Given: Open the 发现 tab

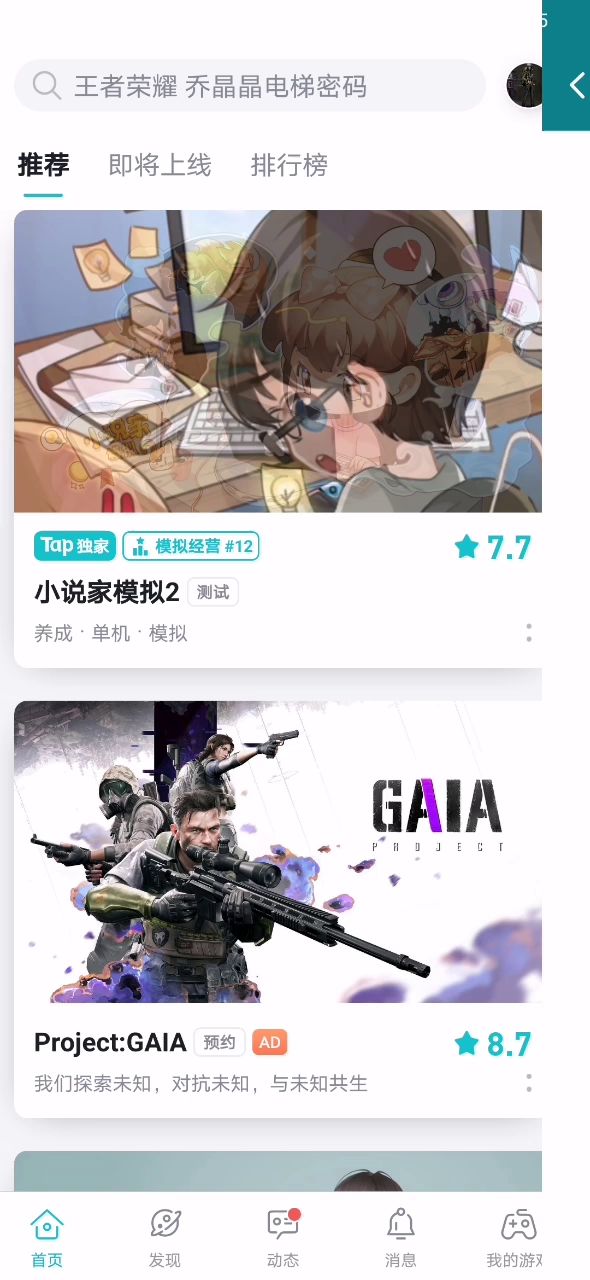Looking at the screenshot, I should tap(165, 1238).
